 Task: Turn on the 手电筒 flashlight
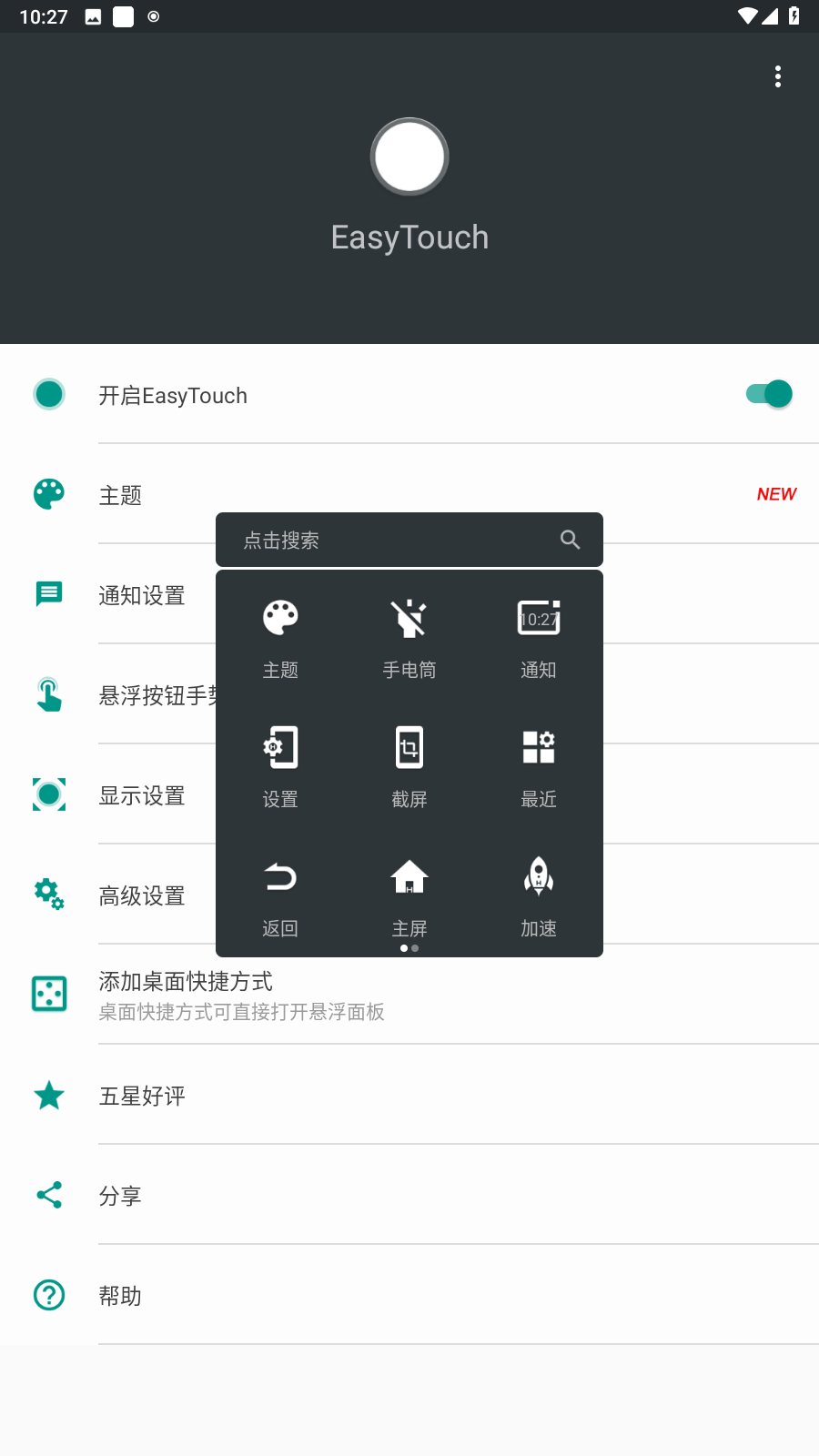tap(409, 637)
